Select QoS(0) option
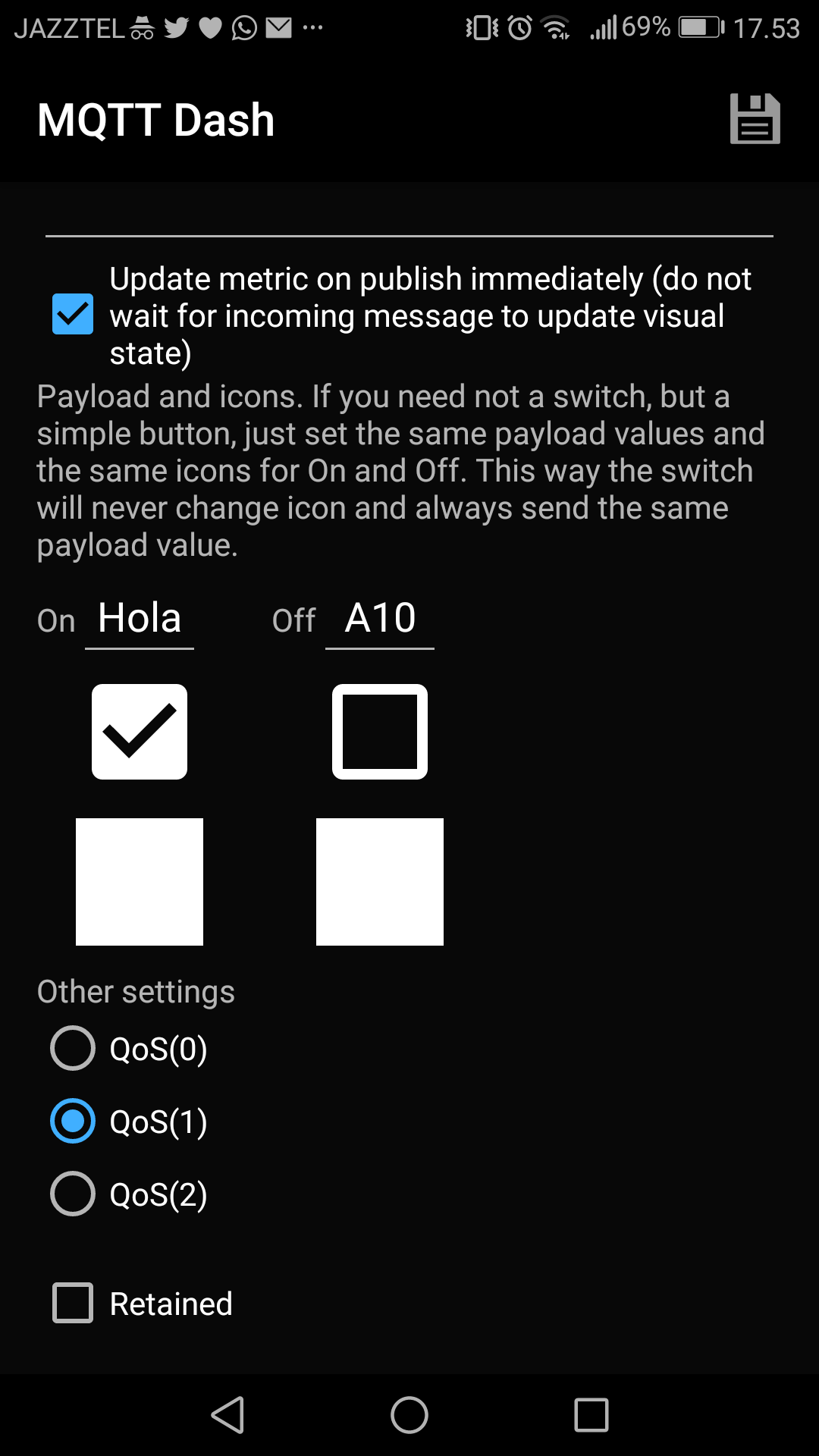 point(129,1049)
